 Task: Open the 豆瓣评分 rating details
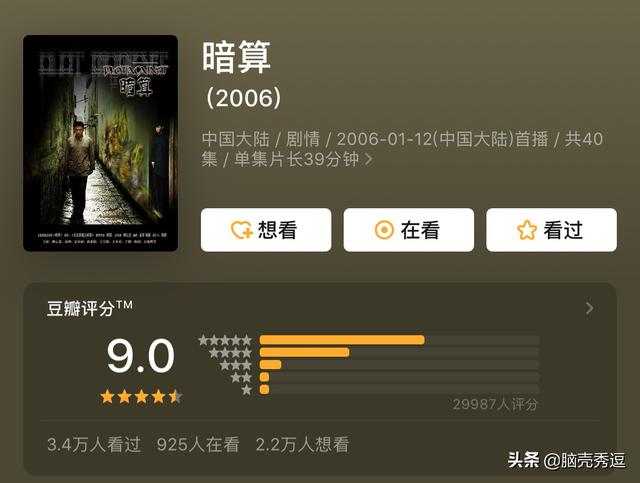click(589, 308)
